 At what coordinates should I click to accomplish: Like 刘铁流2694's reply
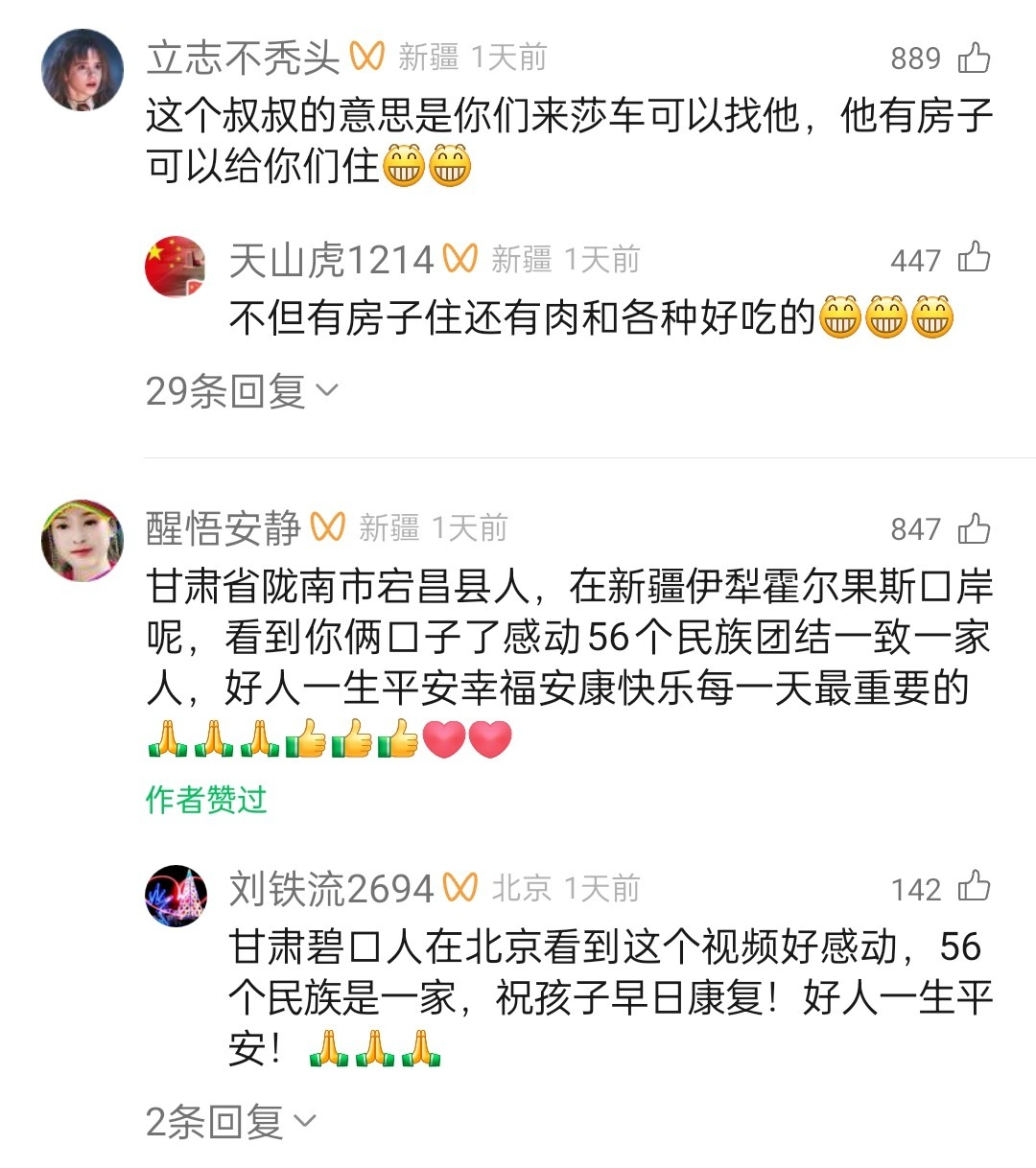point(974,887)
